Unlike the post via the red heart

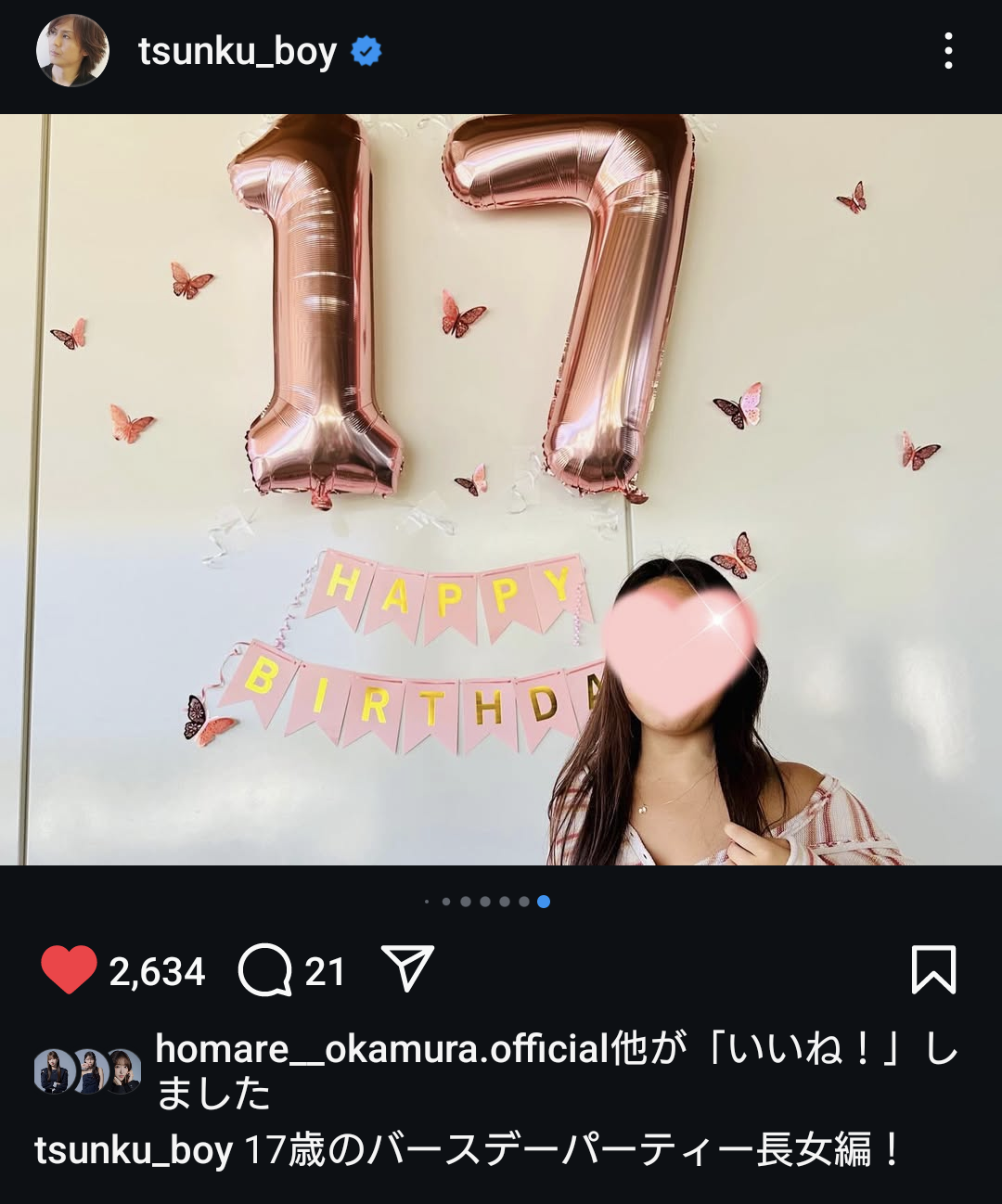tap(69, 970)
